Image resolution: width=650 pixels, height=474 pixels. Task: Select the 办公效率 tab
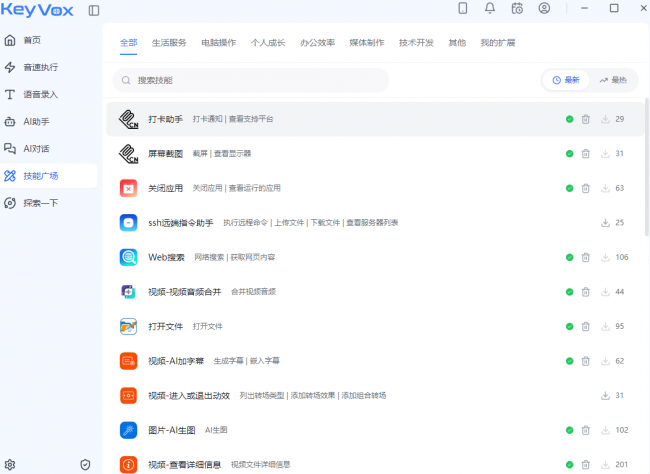(317, 43)
